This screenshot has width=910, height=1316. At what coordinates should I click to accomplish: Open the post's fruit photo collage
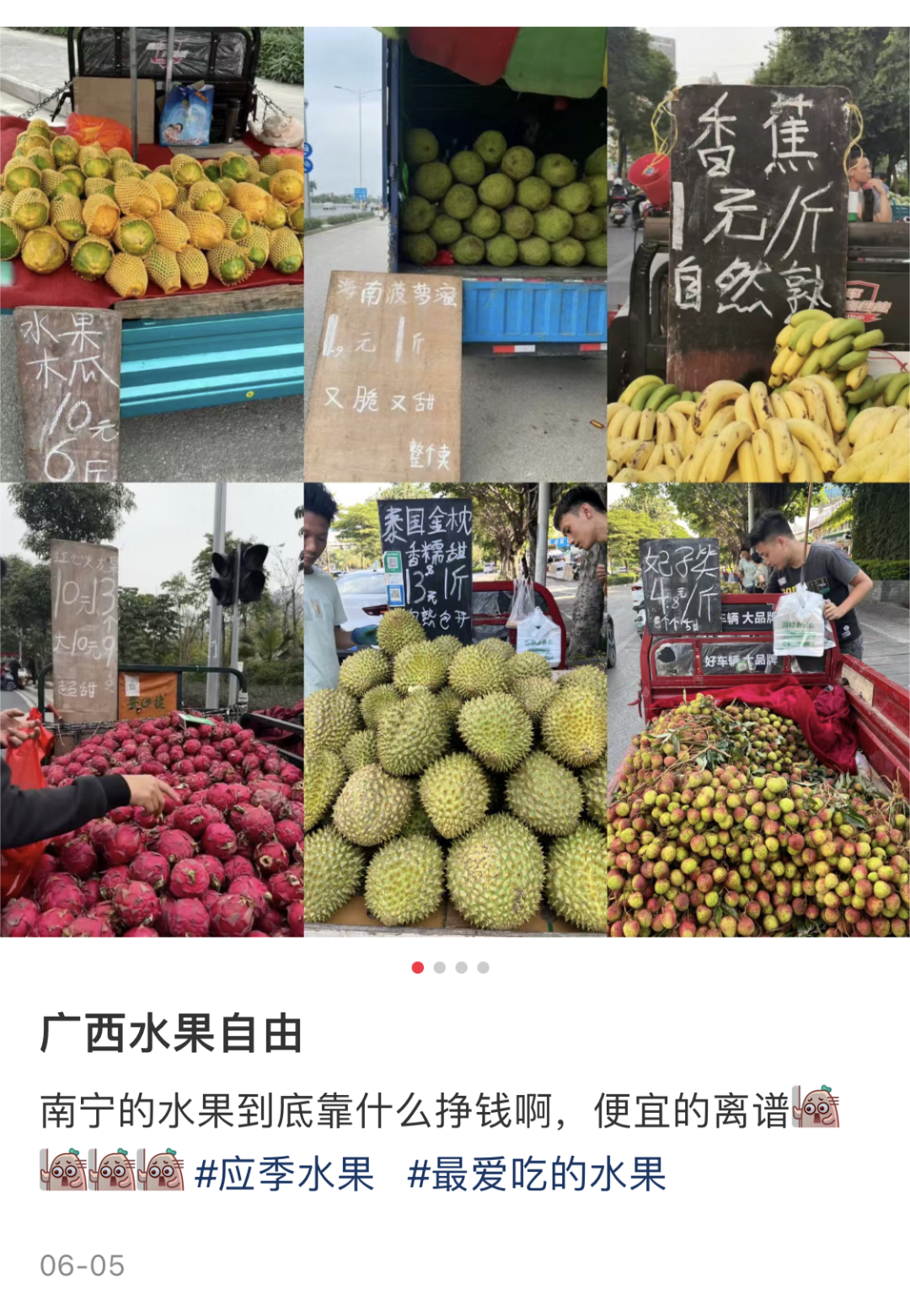tap(455, 481)
